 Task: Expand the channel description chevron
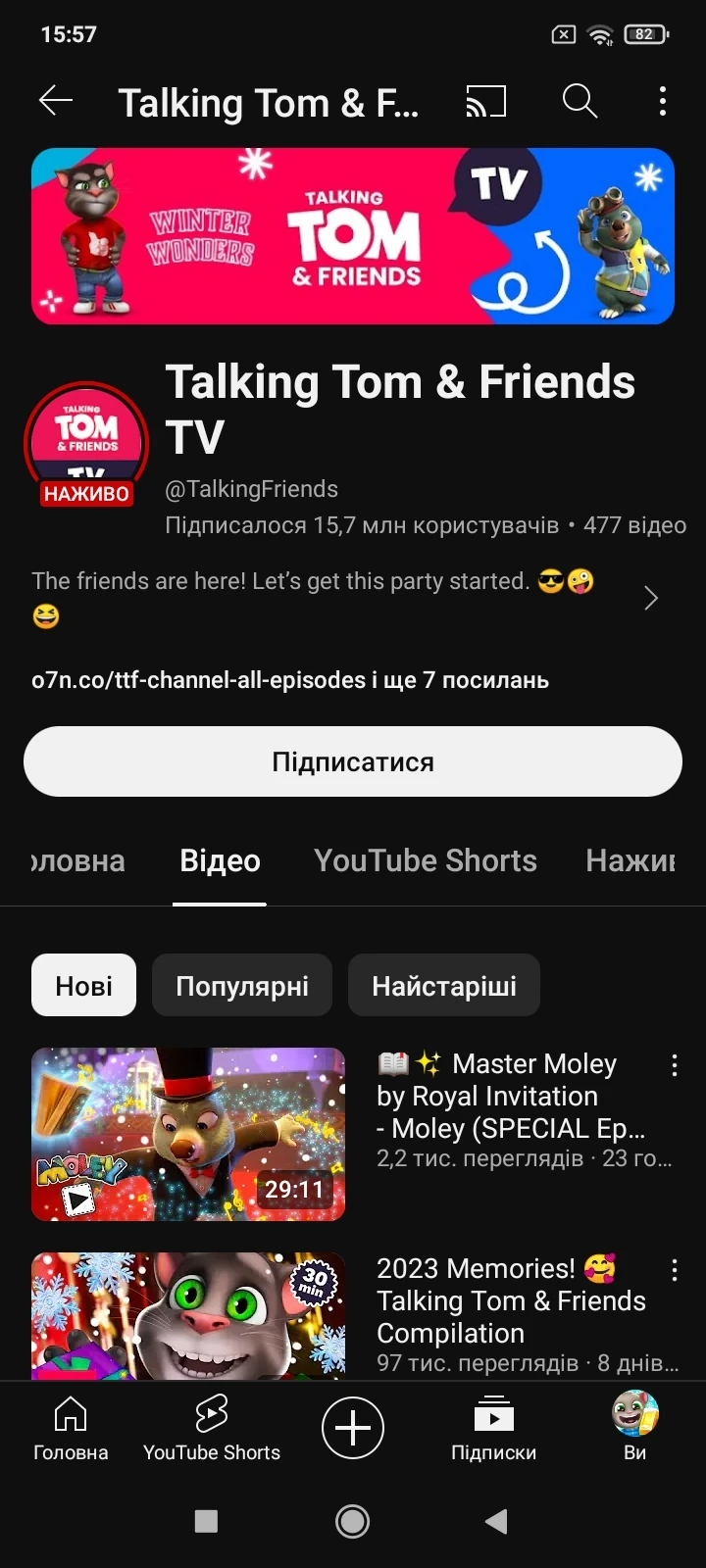click(651, 598)
